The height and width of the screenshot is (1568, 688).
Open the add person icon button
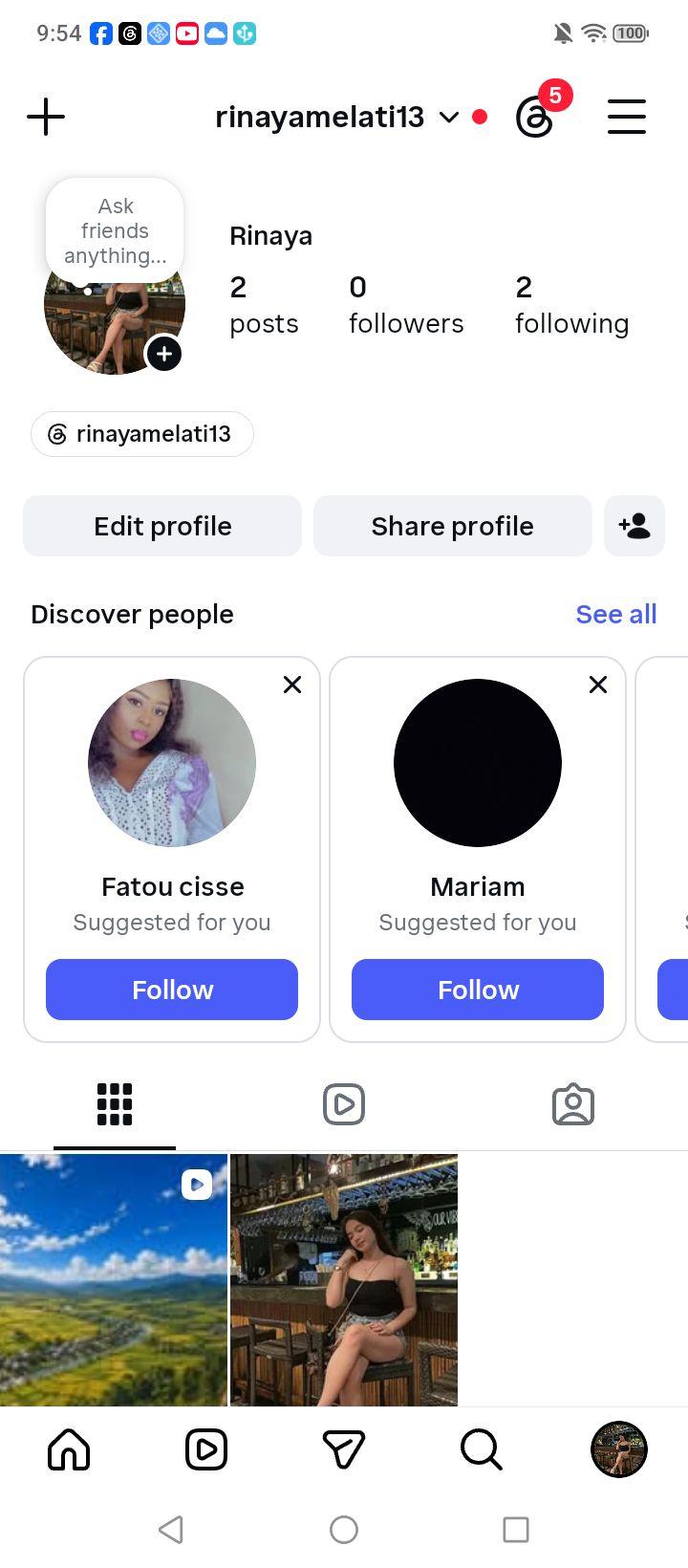634,526
